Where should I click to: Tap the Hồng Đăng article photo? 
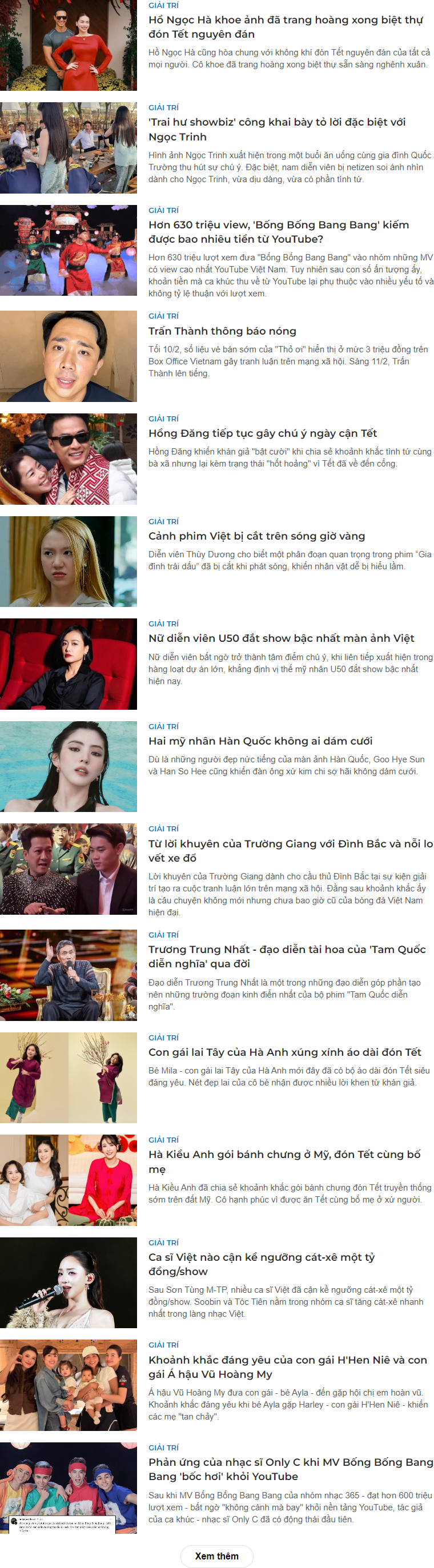click(68, 459)
